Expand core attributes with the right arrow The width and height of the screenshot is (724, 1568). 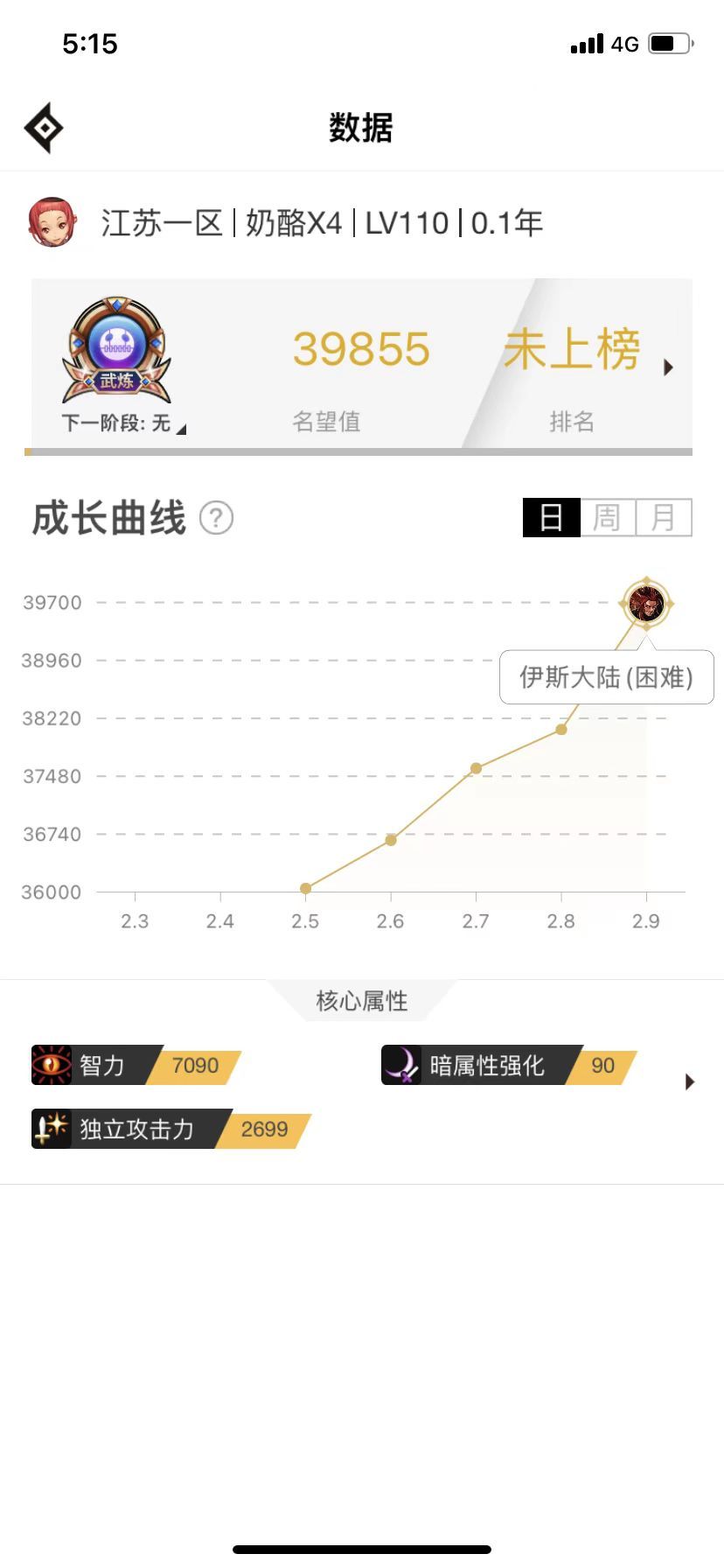tap(690, 1082)
